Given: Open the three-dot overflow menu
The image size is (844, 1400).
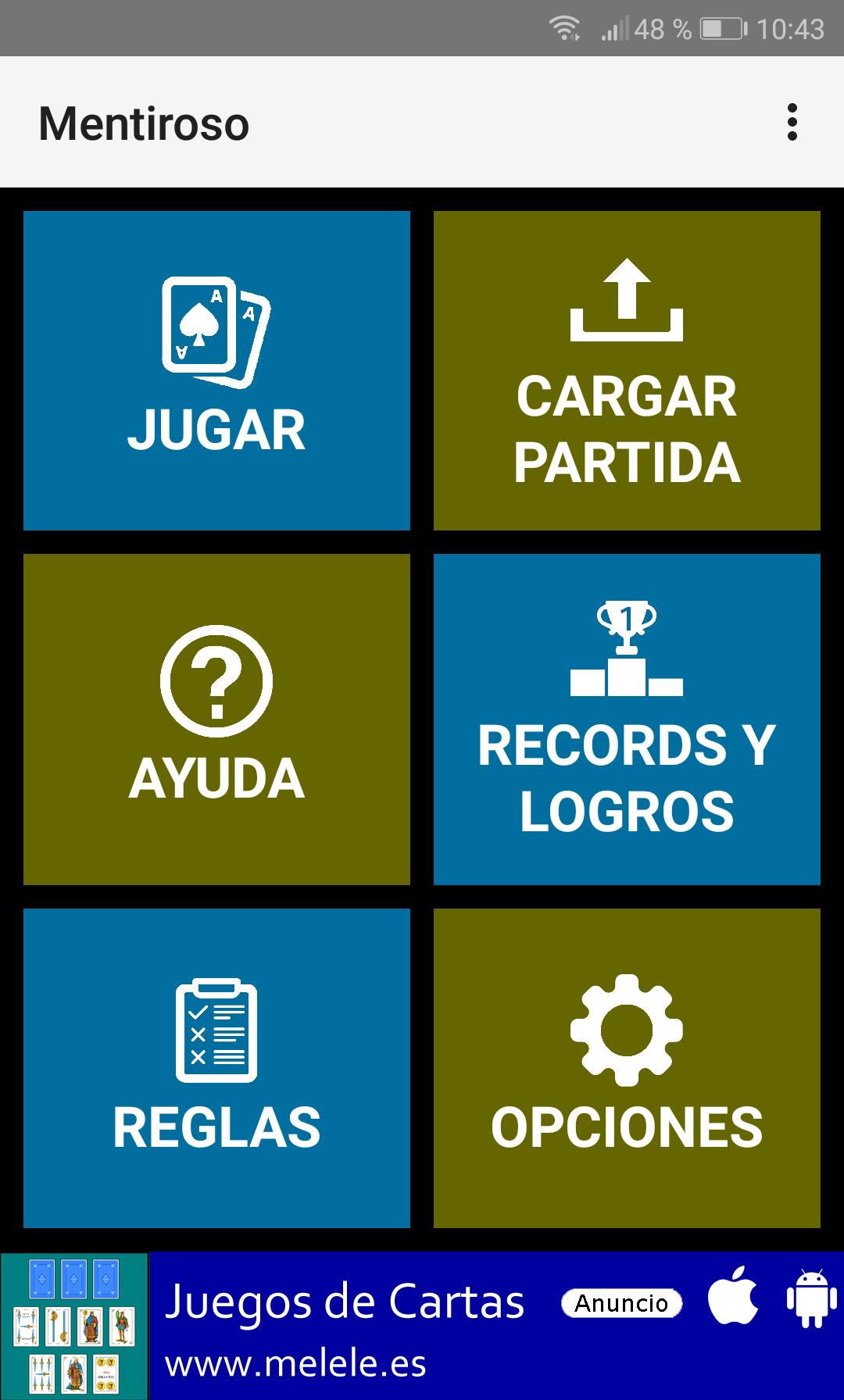Looking at the screenshot, I should [792, 123].
